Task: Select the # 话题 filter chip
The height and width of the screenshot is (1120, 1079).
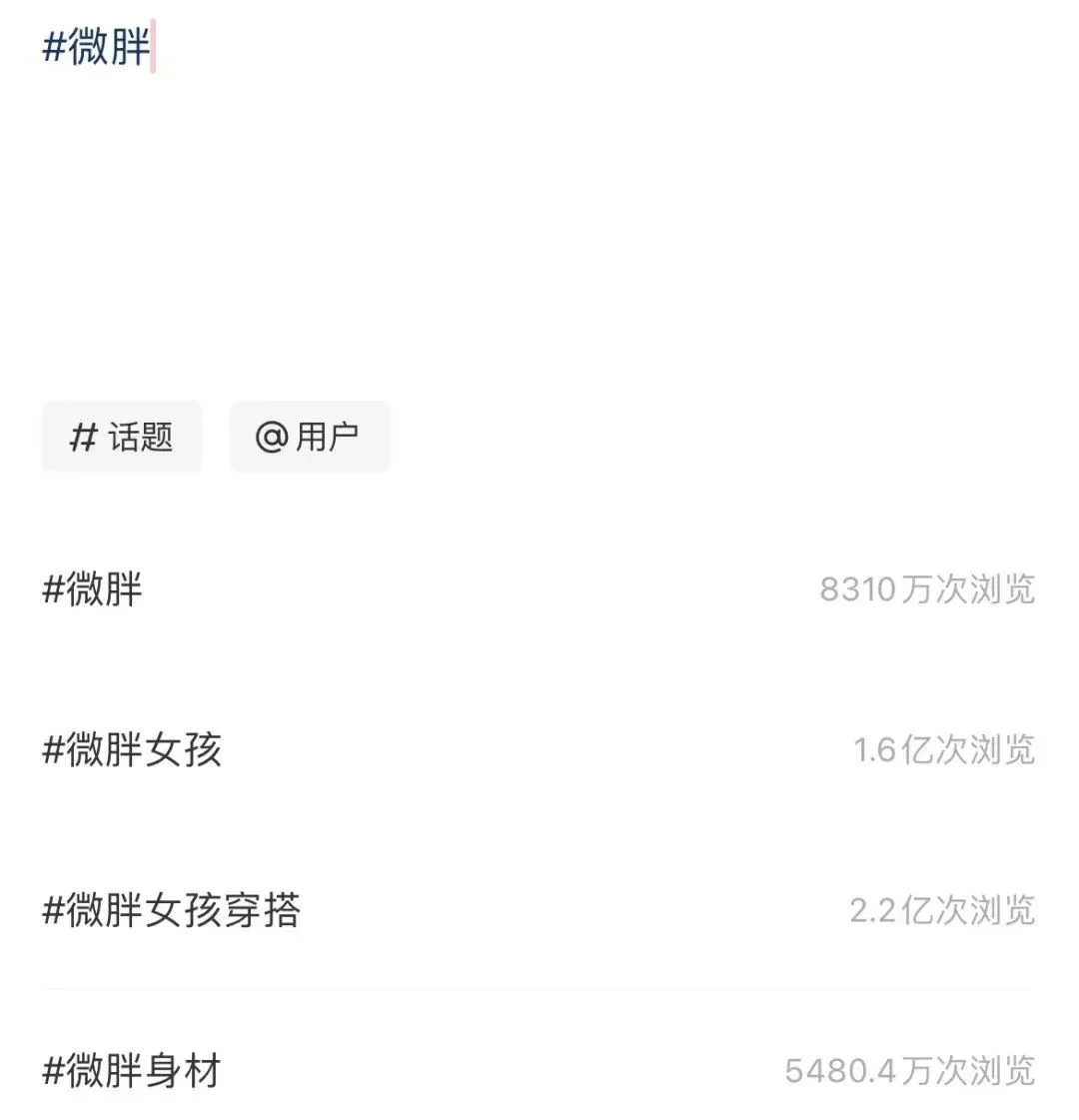Action: pyautogui.click(x=120, y=437)
